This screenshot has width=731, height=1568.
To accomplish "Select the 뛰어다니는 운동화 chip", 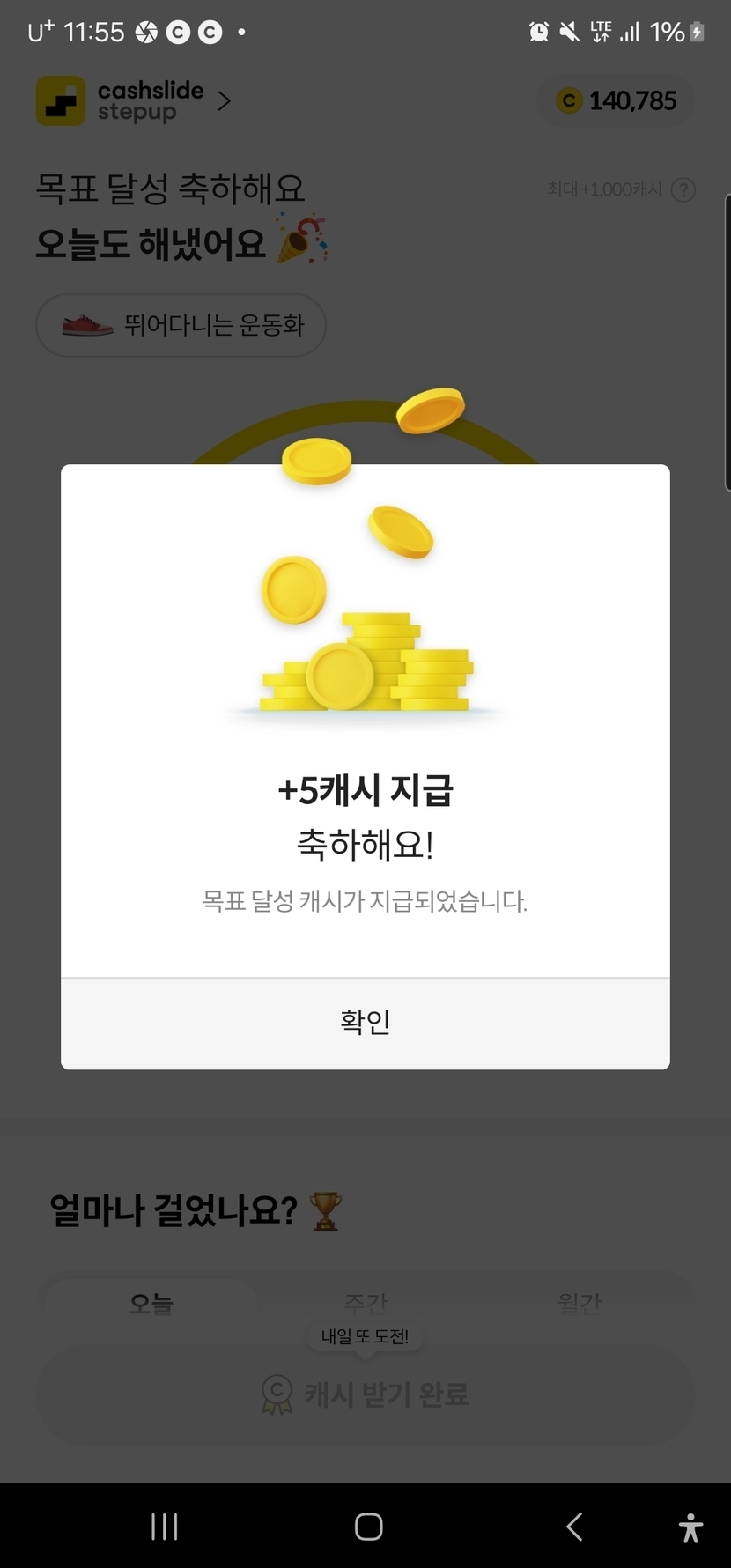I will tap(181, 325).
